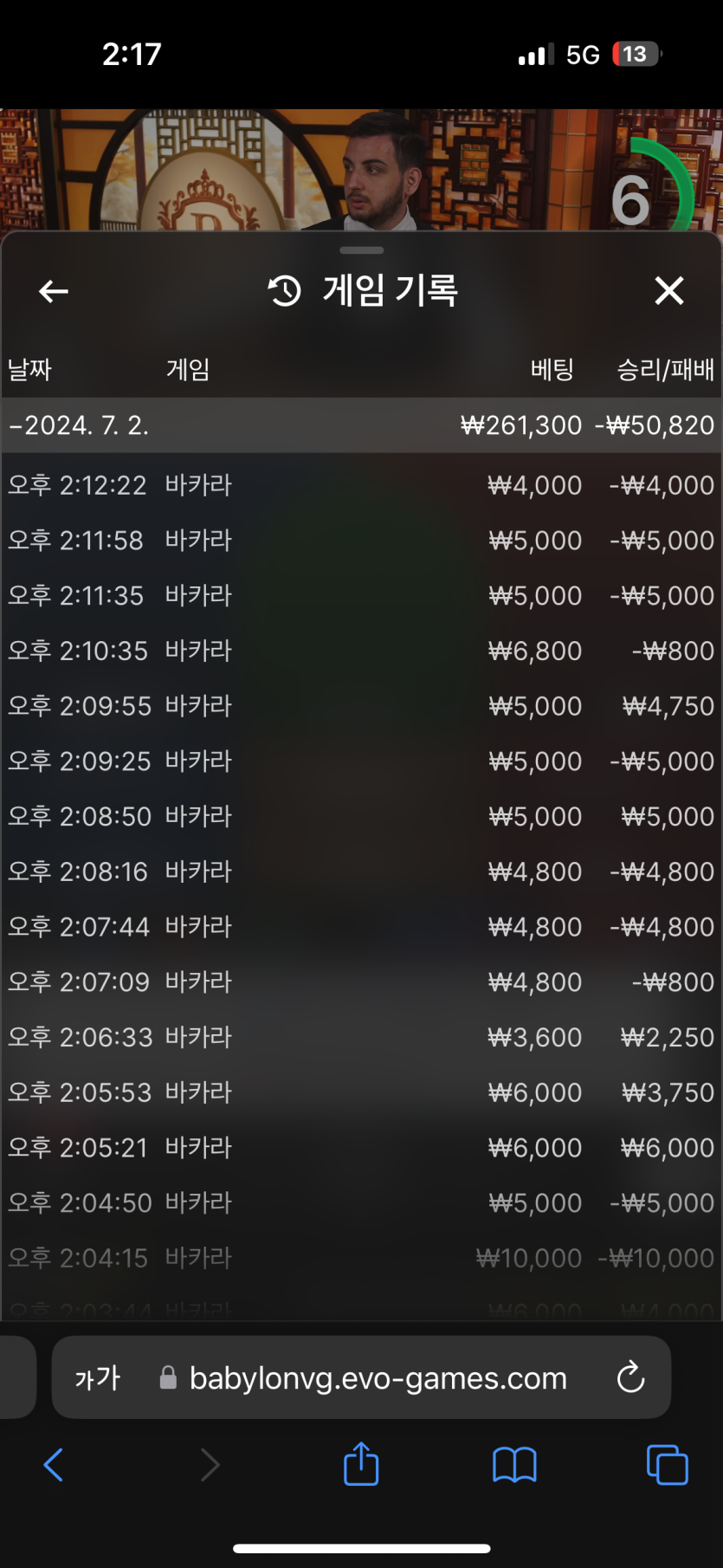Image resolution: width=723 pixels, height=1568 pixels.
Task: Go to previous page in Safari
Action: coord(54,1465)
